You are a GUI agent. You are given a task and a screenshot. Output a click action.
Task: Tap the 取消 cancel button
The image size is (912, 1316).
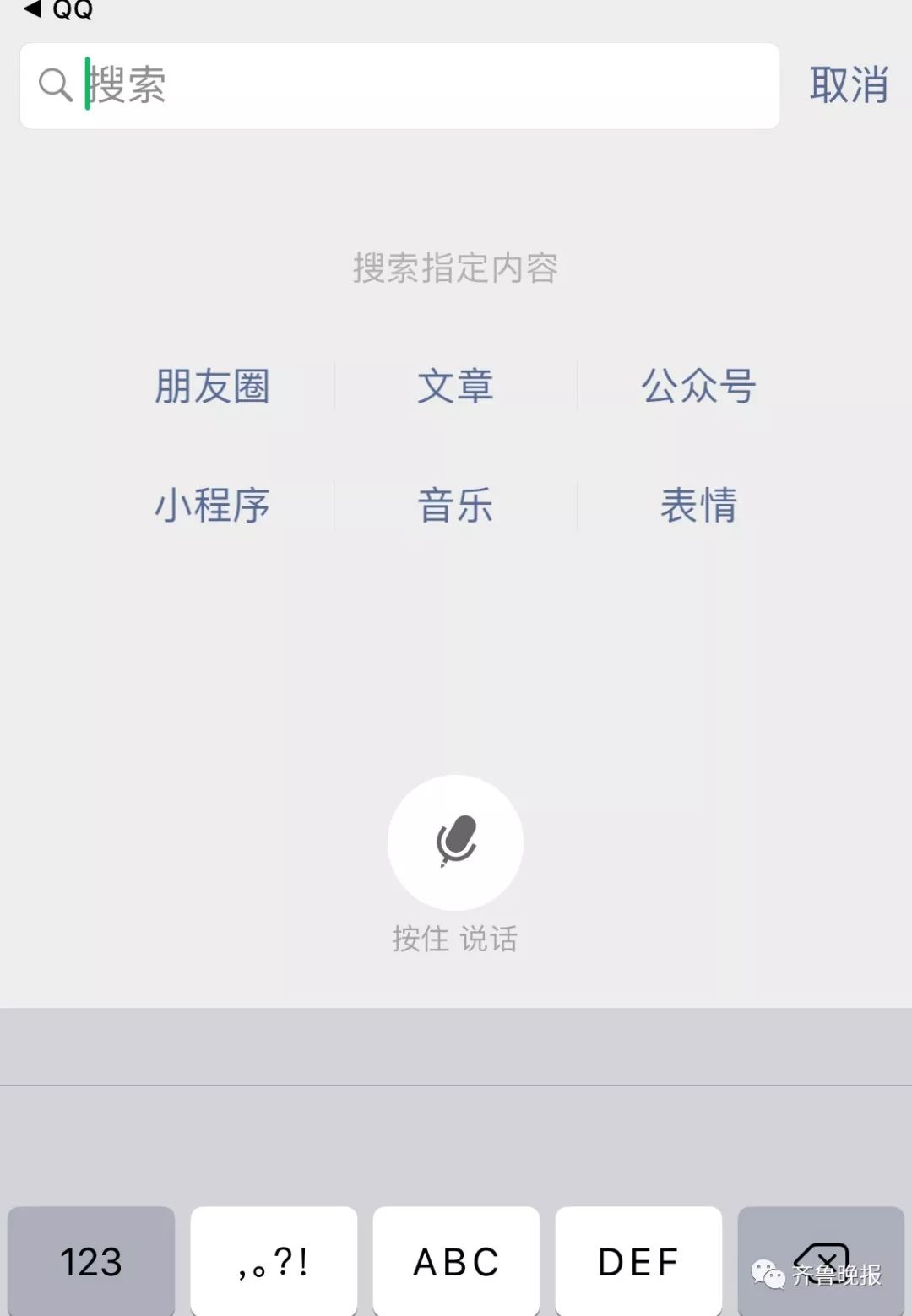(x=850, y=86)
